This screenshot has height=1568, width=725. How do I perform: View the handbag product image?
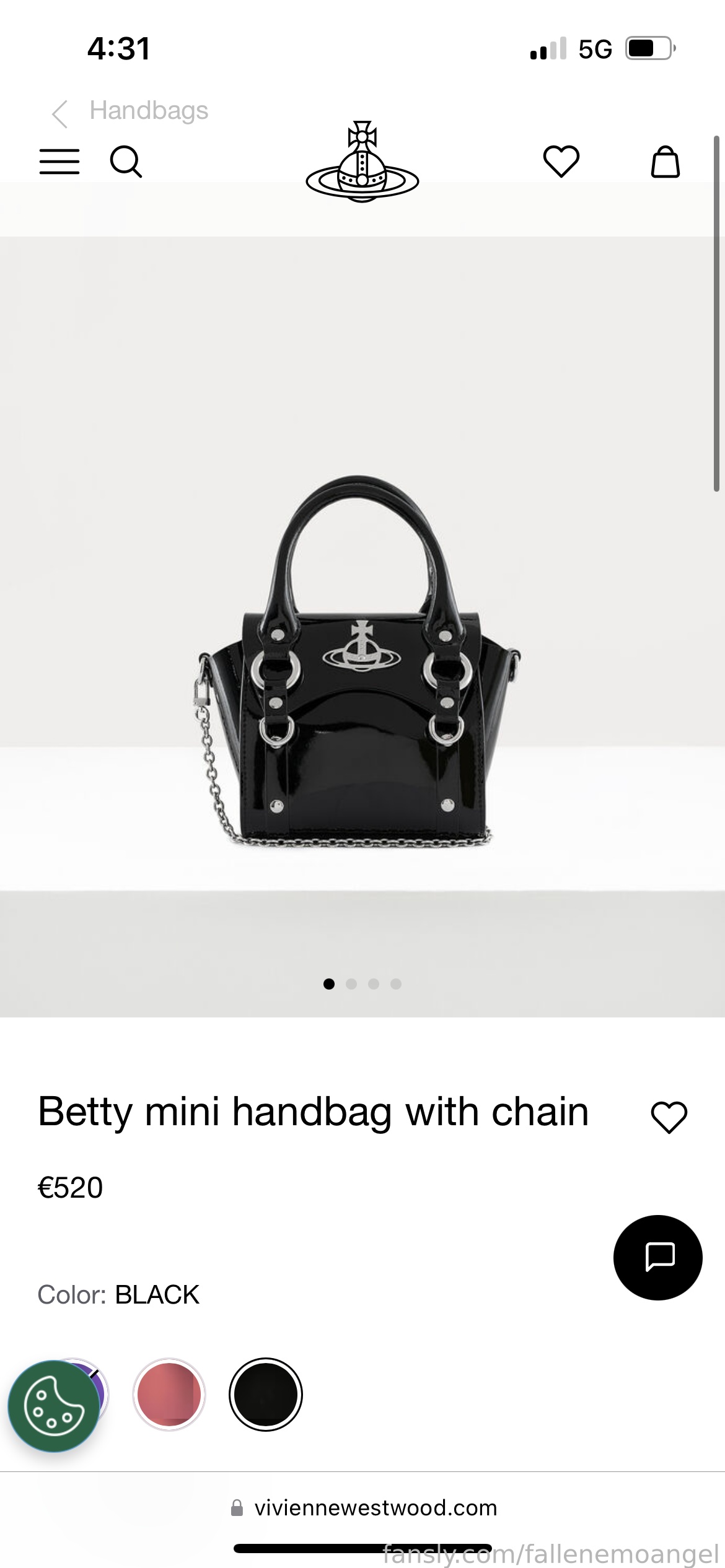(359, 663)
